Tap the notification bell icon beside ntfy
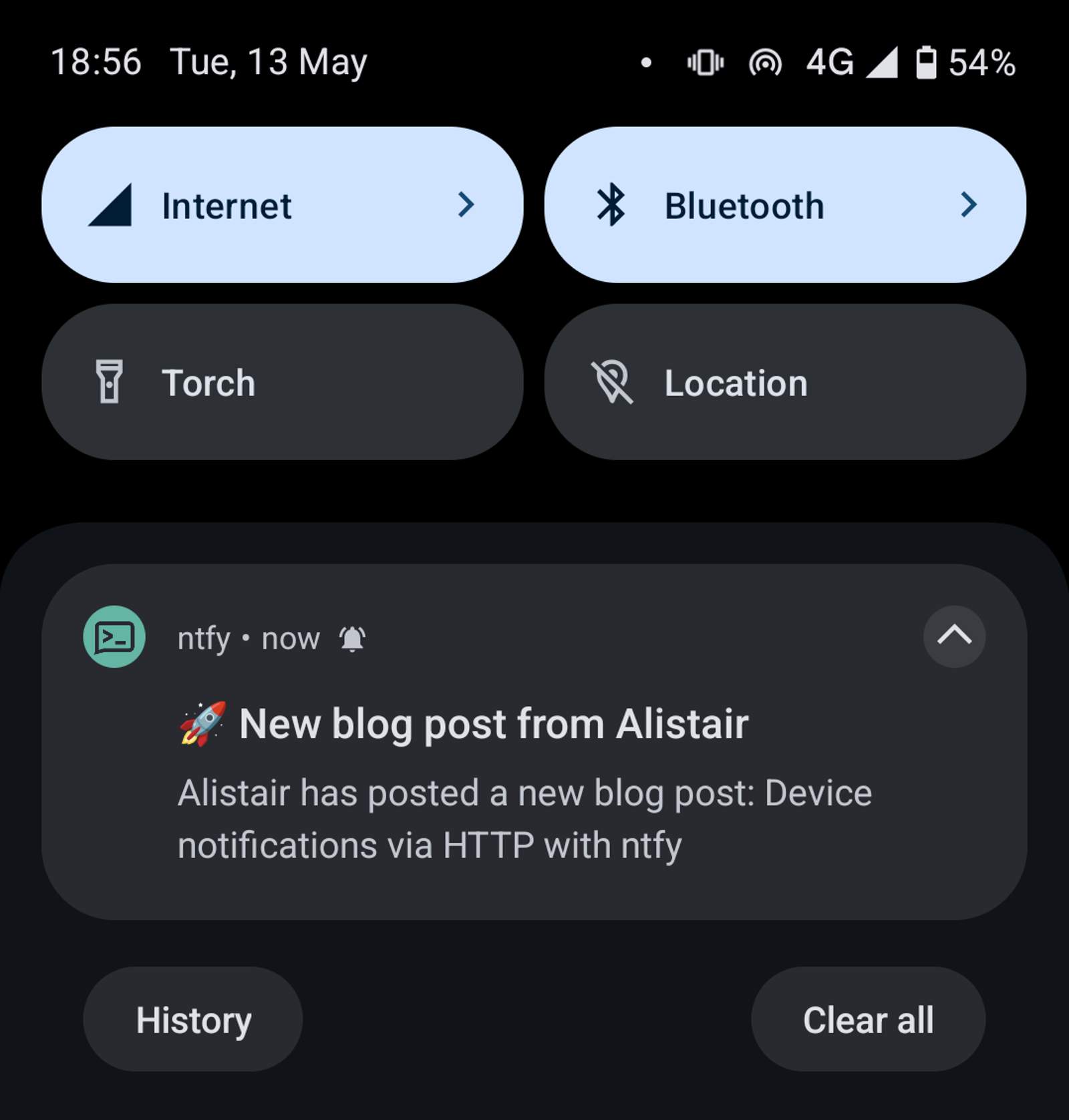This screenshot has height=1120, width=1069. (352, 638)
